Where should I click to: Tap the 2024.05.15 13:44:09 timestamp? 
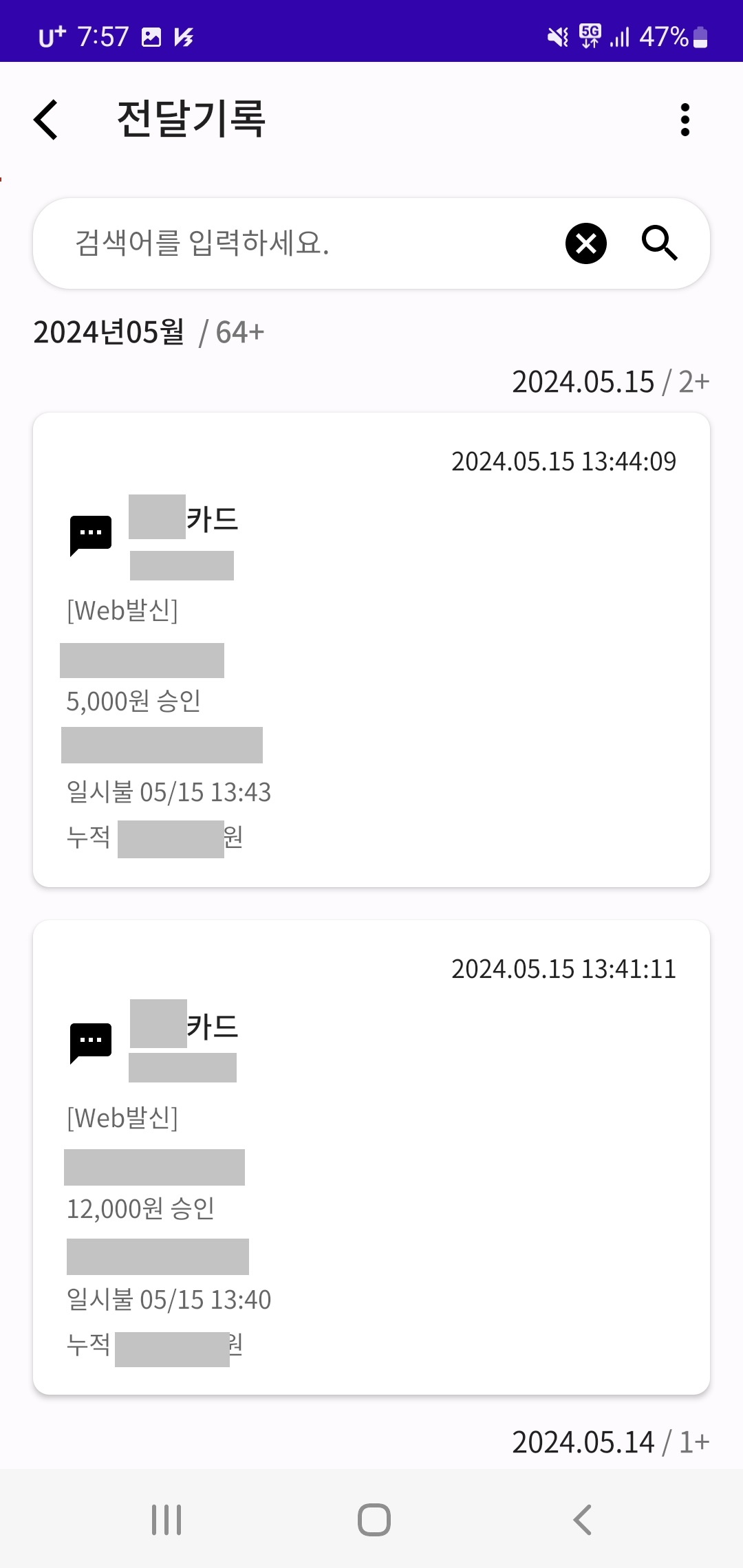pyautogui.click(x=563, y=461)
